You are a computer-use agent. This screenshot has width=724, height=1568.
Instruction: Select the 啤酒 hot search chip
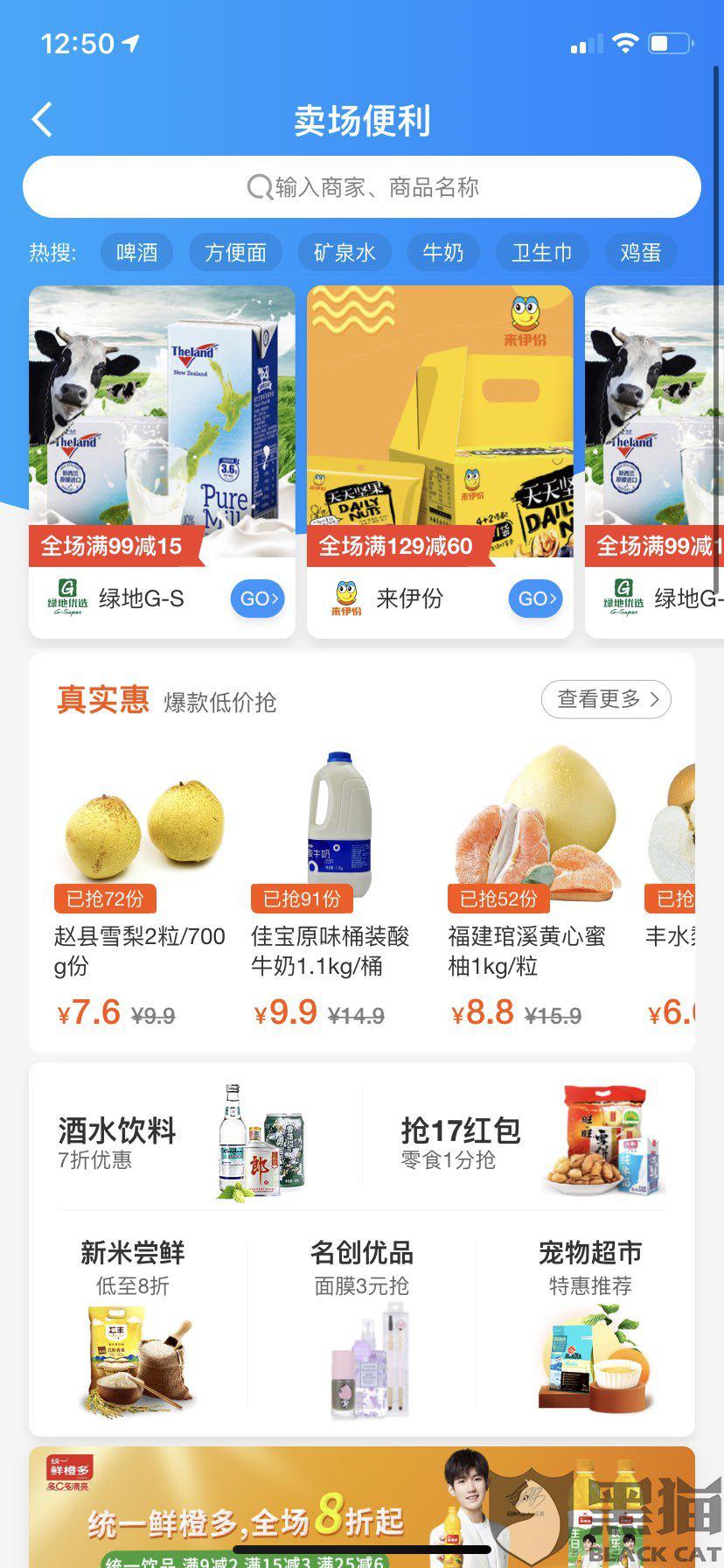tap(136, 253)
